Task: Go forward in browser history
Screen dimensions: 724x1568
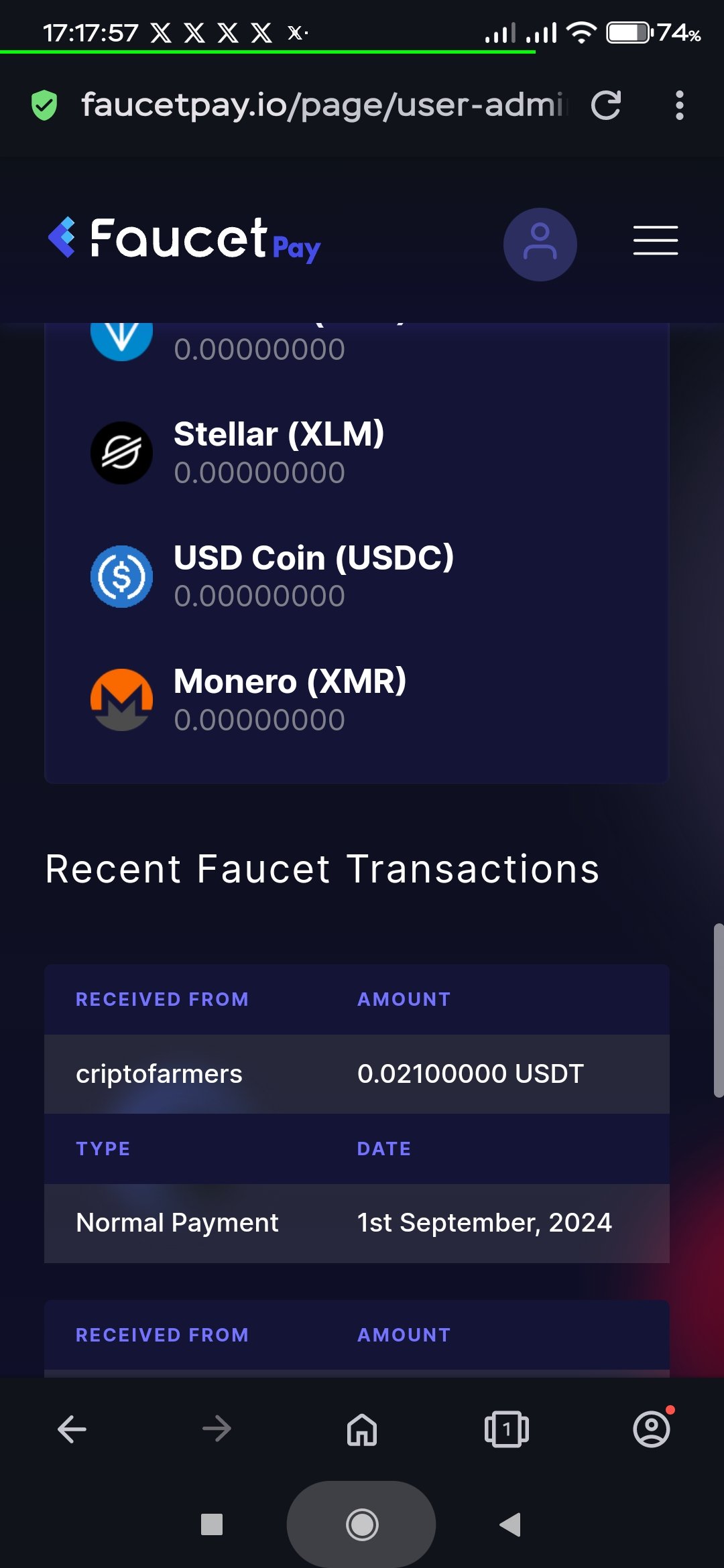Action: [217, 1429]
